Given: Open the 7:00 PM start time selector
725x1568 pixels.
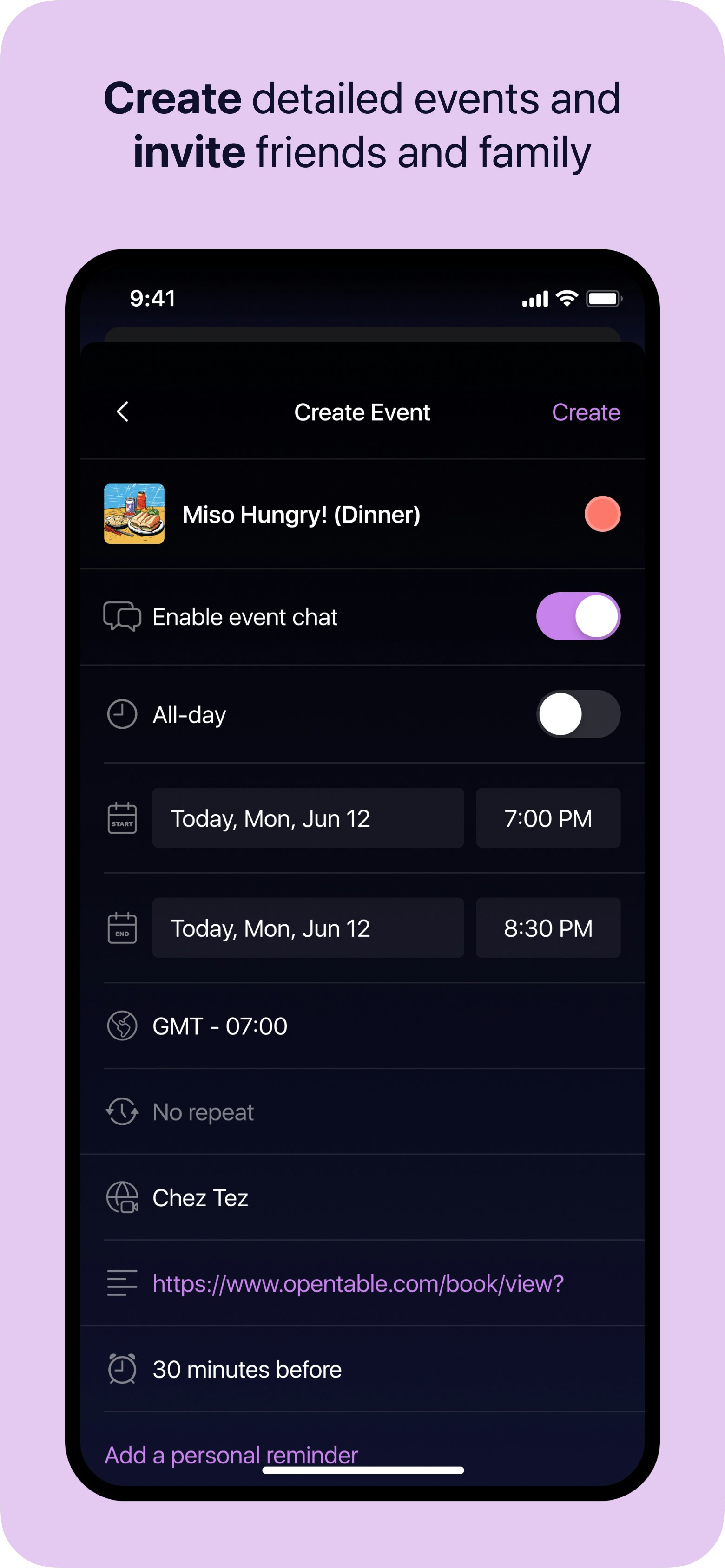Looking at the screenshot, I should (548, 818).
